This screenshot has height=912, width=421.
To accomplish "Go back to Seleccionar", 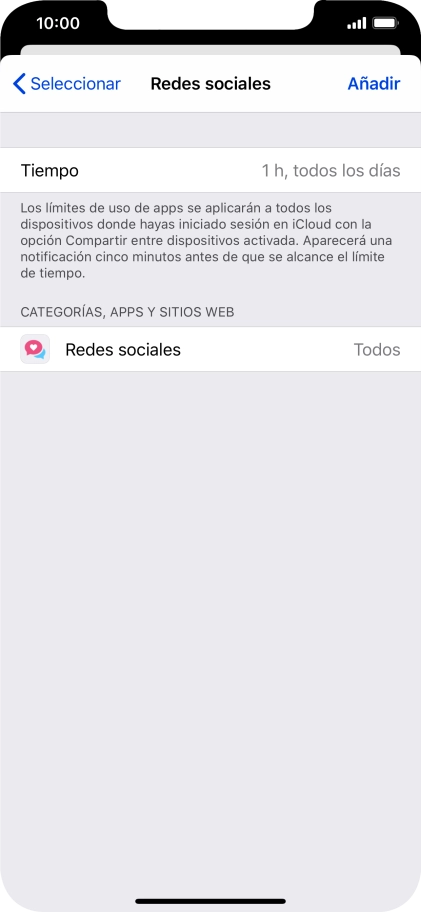I will pyautogui.click(x=66, y=84).
